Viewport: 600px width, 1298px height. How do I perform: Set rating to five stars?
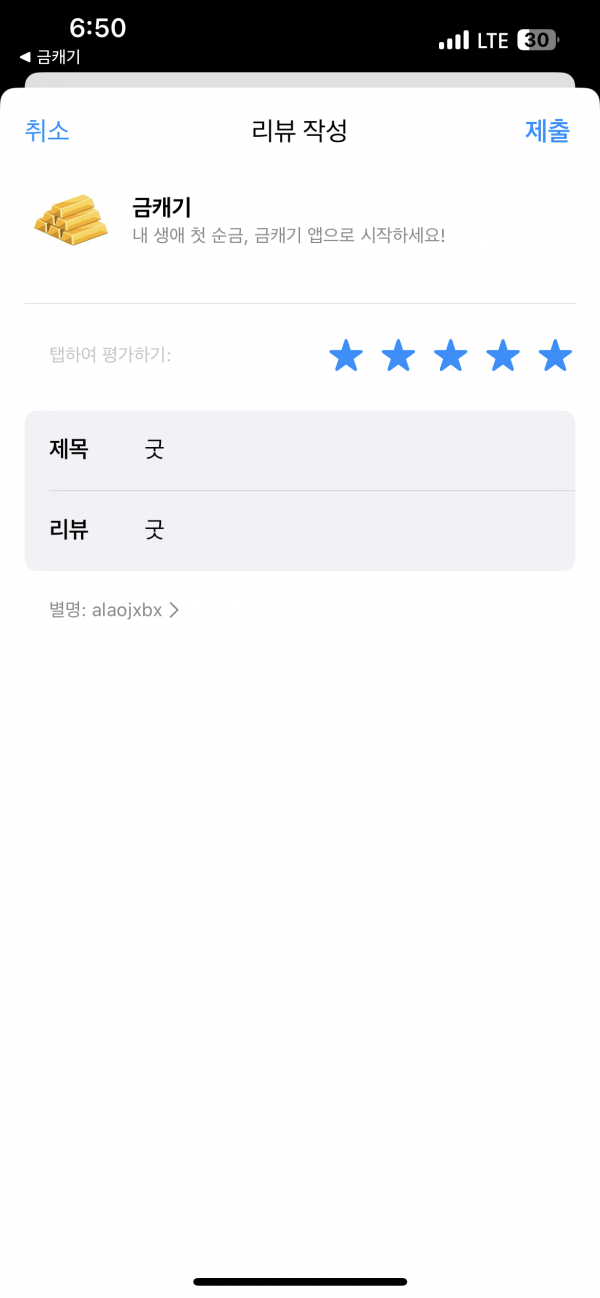tap(555, 355)
